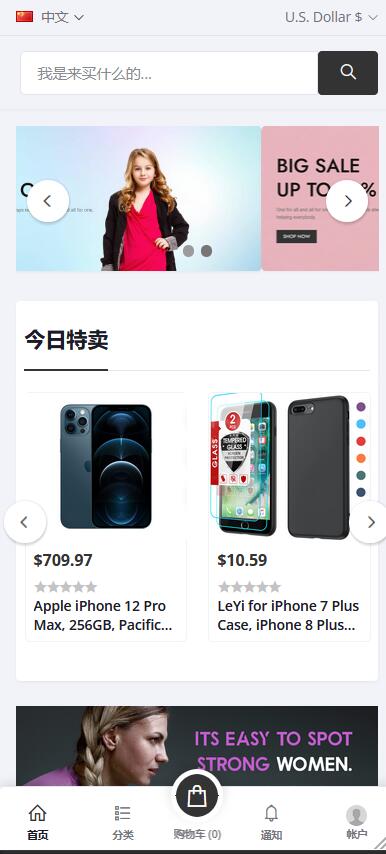This screenshot has width=386, height=854.
Task: Switch to the 分类 categories tab
Action: point(122,822)
